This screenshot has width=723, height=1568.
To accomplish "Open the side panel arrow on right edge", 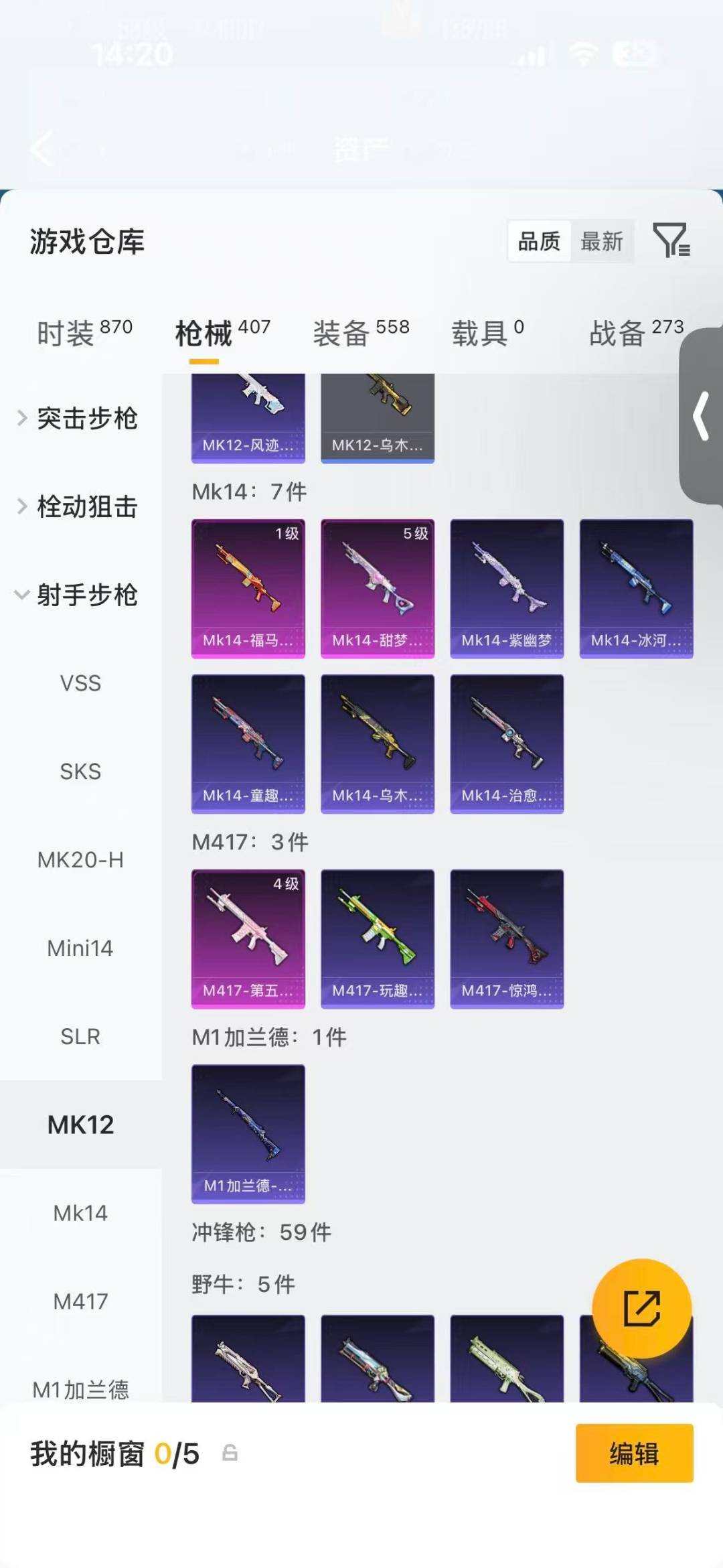I will pyautogui.click(x=702, y=415).
